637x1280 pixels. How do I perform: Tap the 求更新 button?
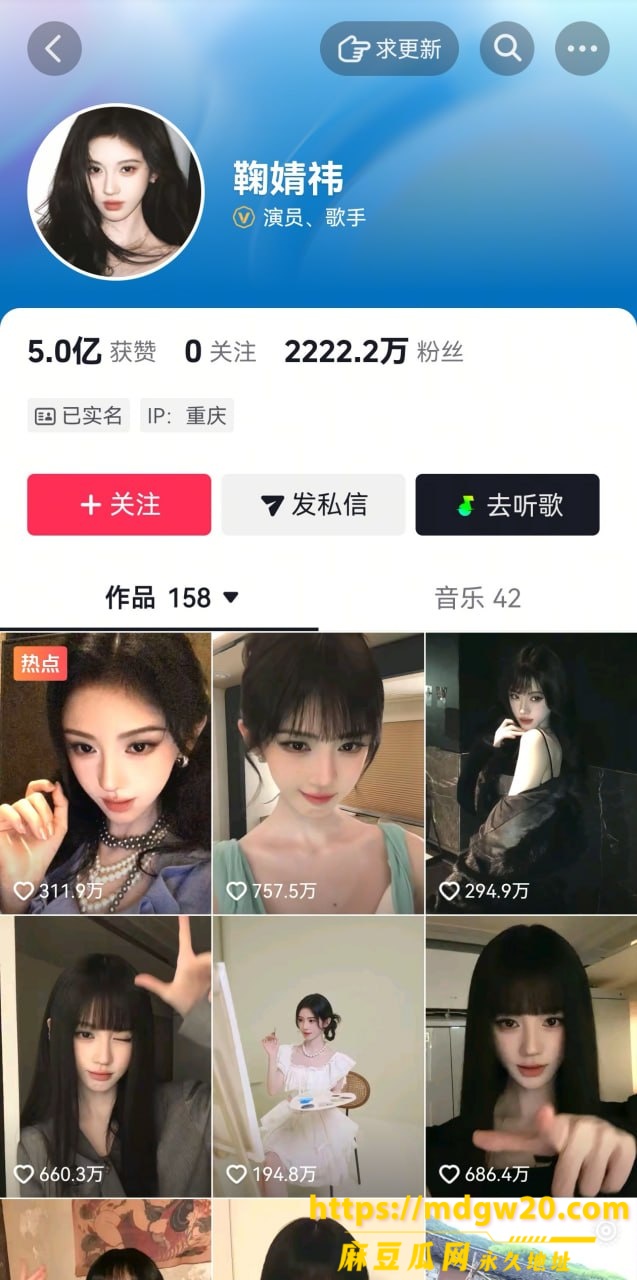tap(389, 49)
